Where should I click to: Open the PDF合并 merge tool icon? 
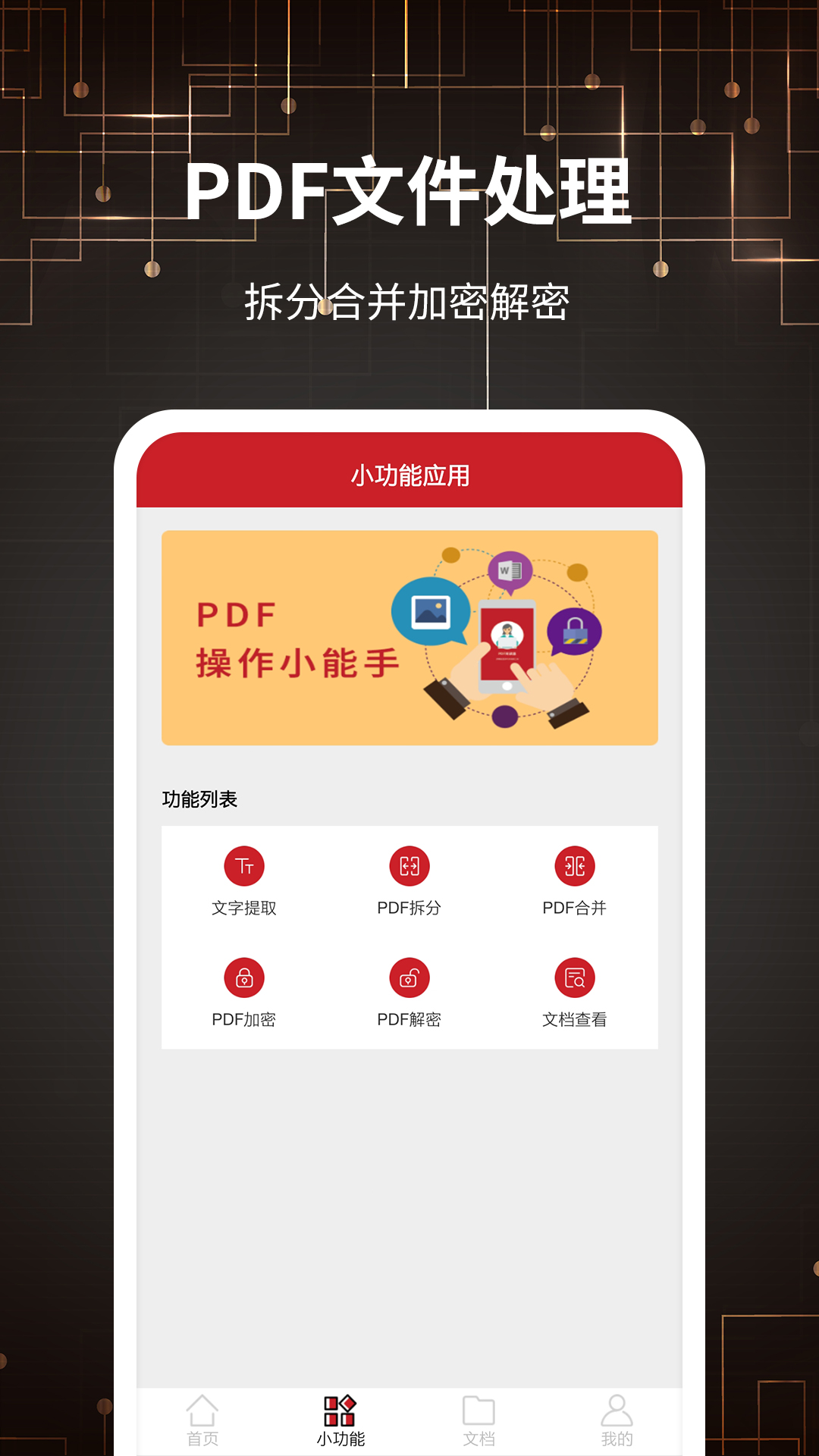(x=575, y=865)
